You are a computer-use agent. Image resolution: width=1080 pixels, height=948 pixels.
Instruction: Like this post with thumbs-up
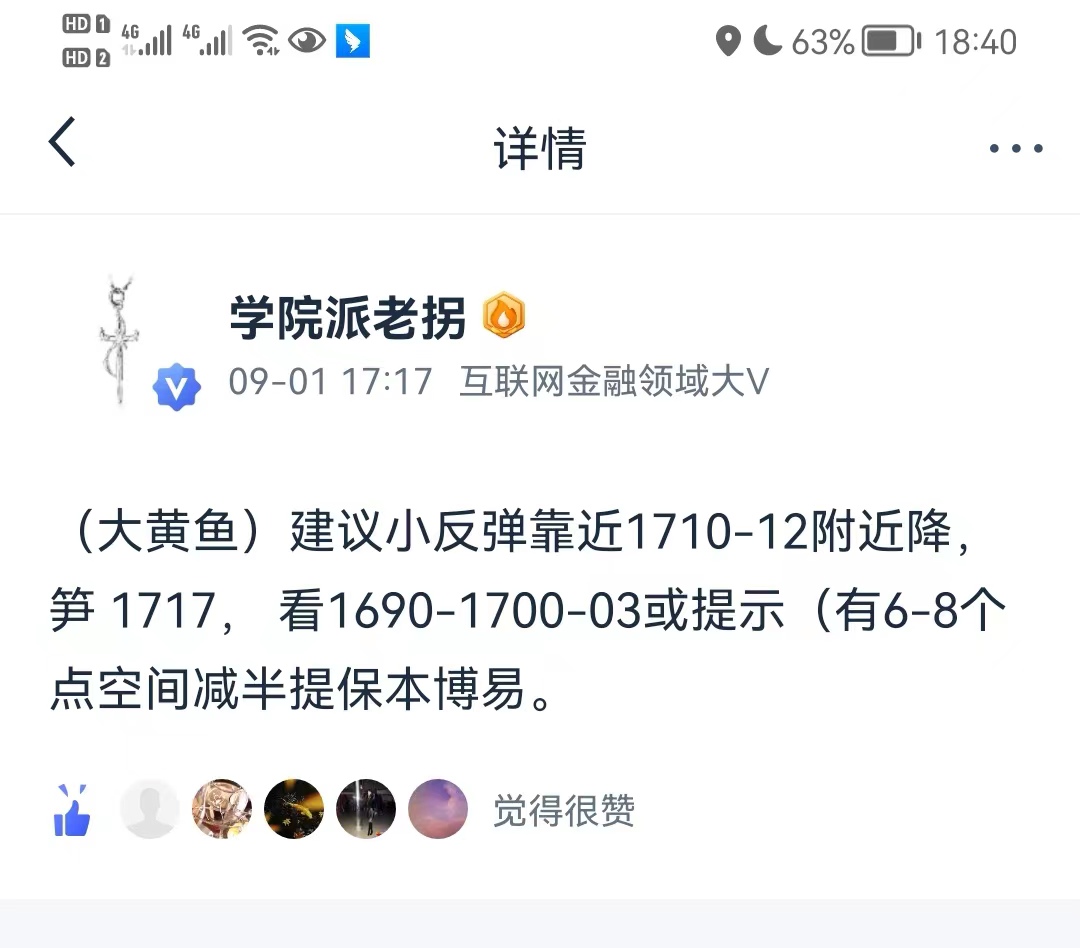[x=71, y=811]
